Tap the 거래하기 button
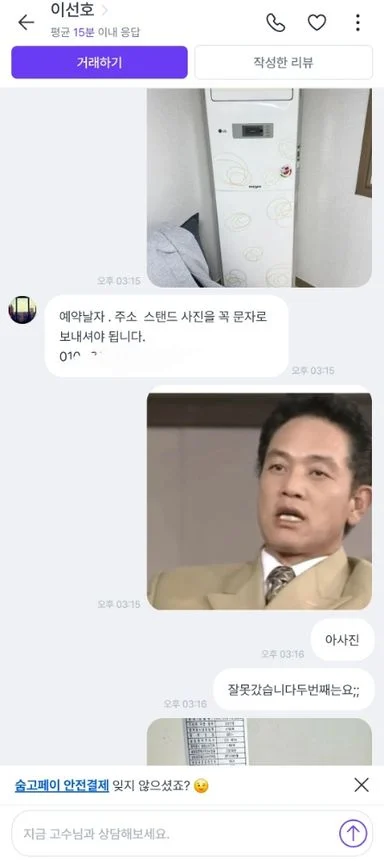Viewport: 384px width, 861px height. (99, 63)
